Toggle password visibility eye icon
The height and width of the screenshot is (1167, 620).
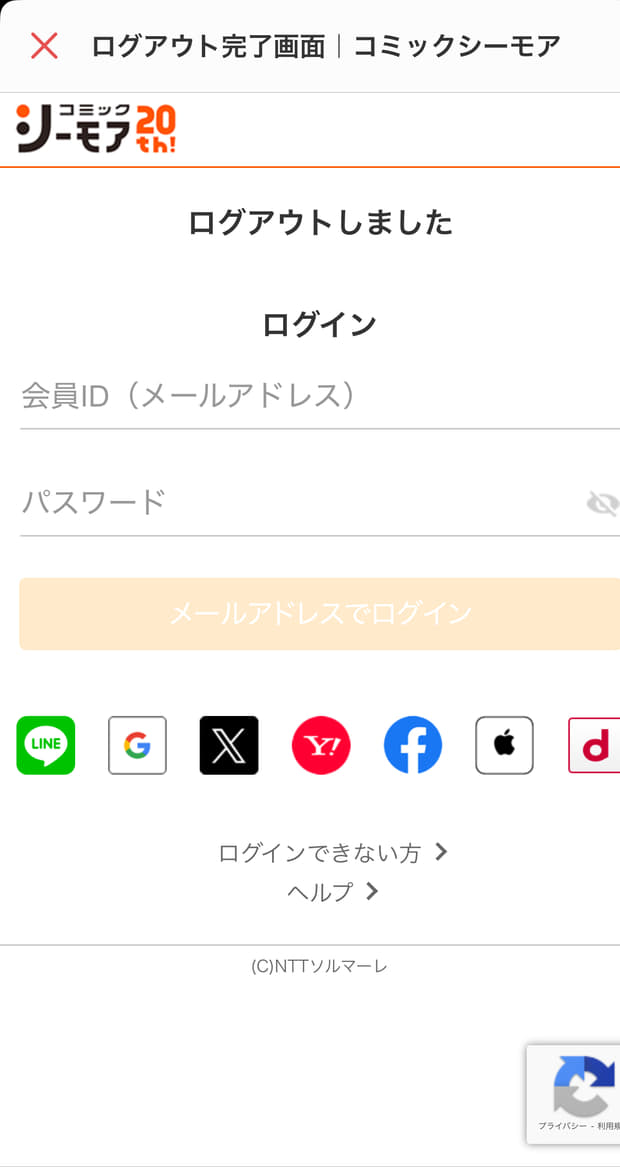[602, 504]
